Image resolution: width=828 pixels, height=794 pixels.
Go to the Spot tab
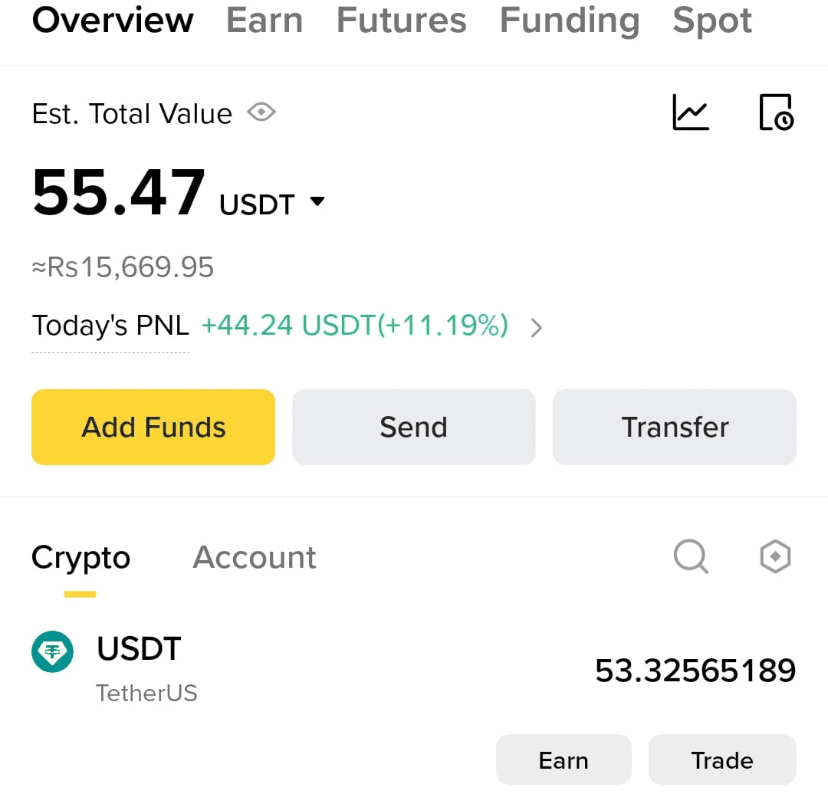coord(712,22)
